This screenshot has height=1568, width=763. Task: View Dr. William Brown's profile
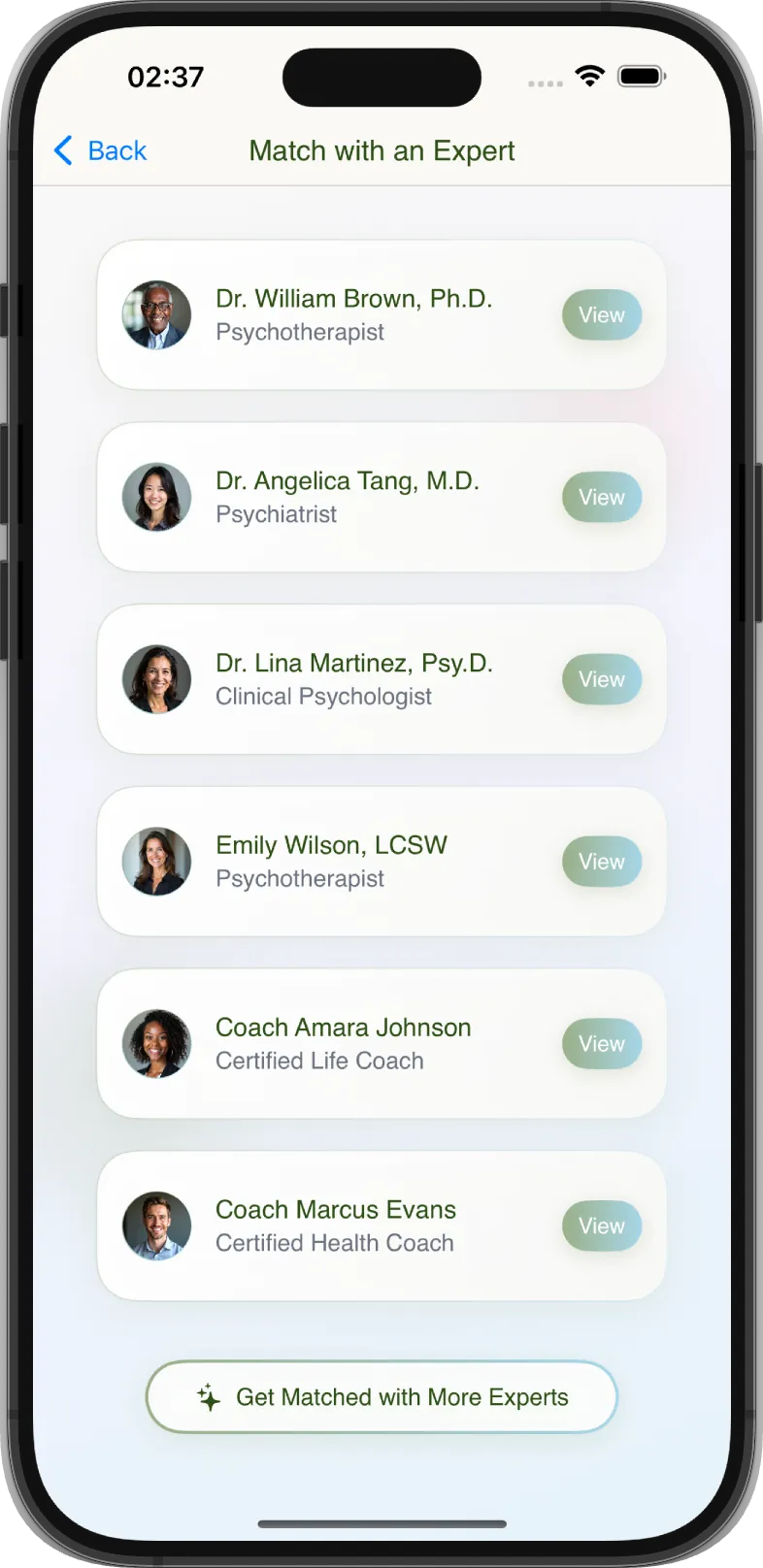pyautogui.click(x=602, y=315)
